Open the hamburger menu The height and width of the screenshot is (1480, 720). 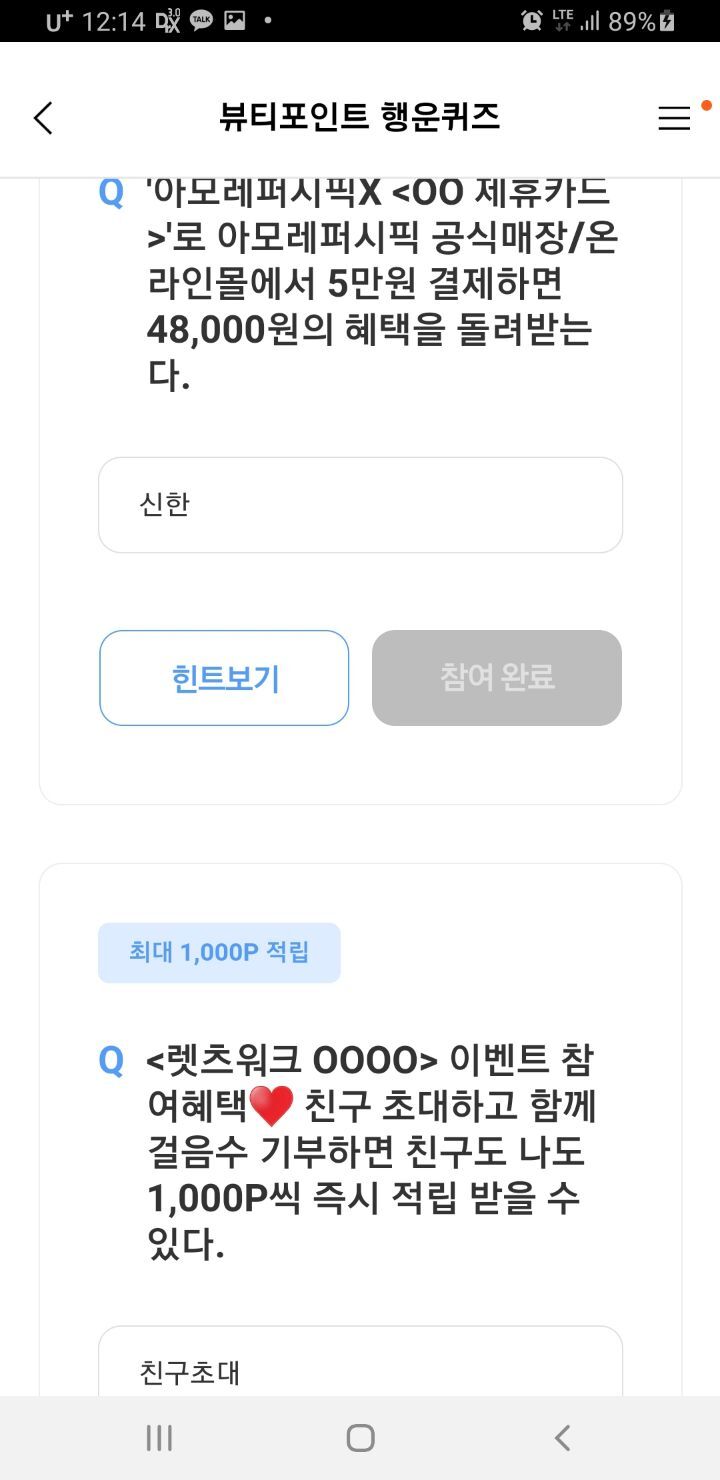pyautogui.click(x=674, y=118)
